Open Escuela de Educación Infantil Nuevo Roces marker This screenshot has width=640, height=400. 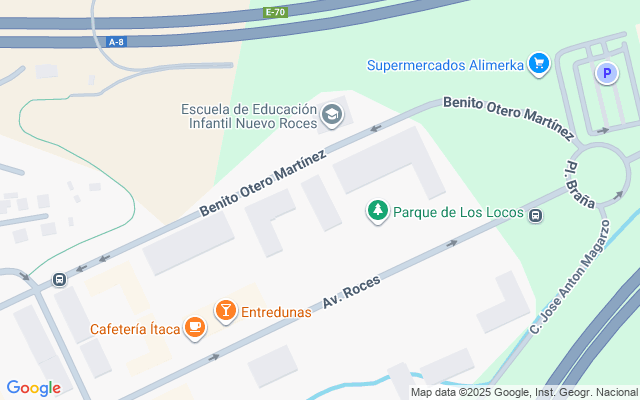pyautogui.click(x=331, y=117)
